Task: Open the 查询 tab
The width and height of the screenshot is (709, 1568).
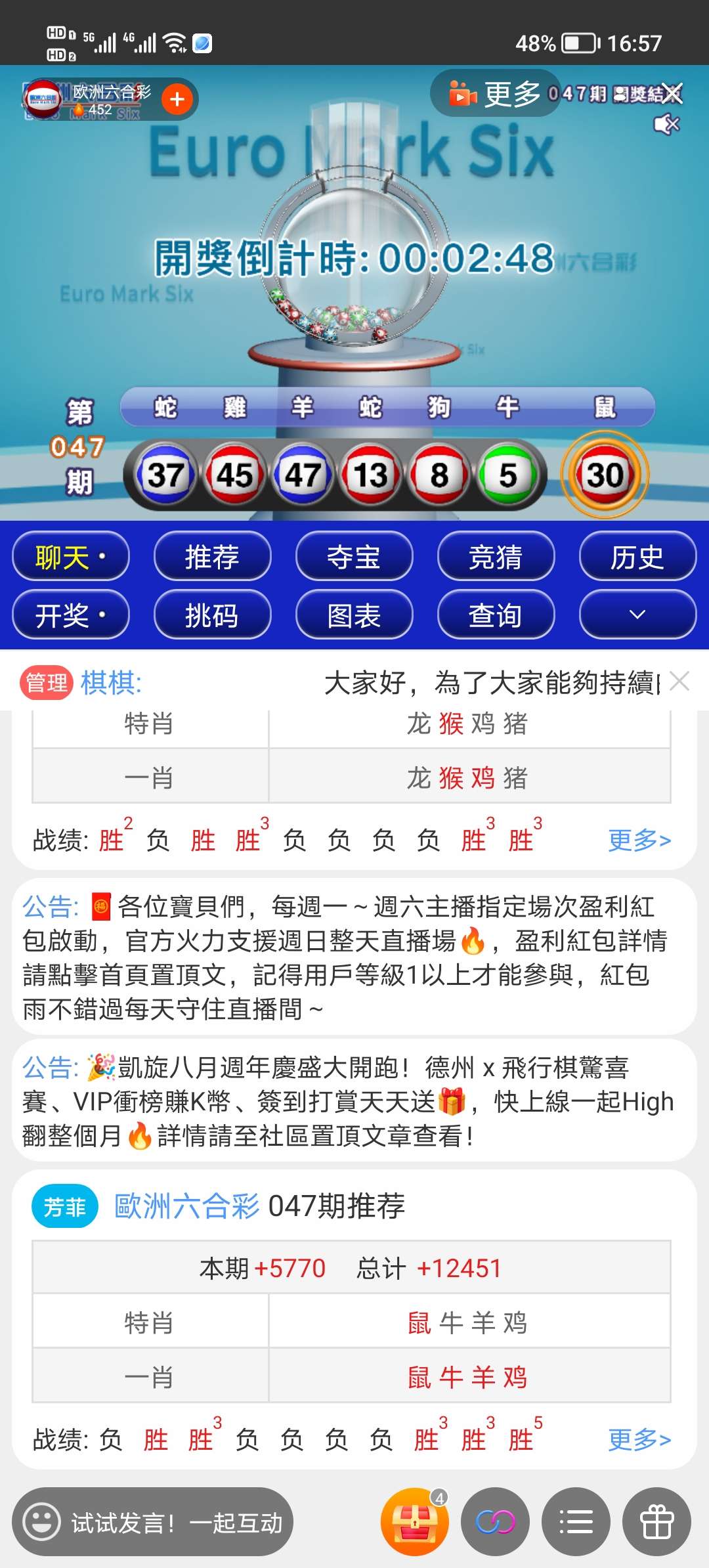Action: [496, 615]
